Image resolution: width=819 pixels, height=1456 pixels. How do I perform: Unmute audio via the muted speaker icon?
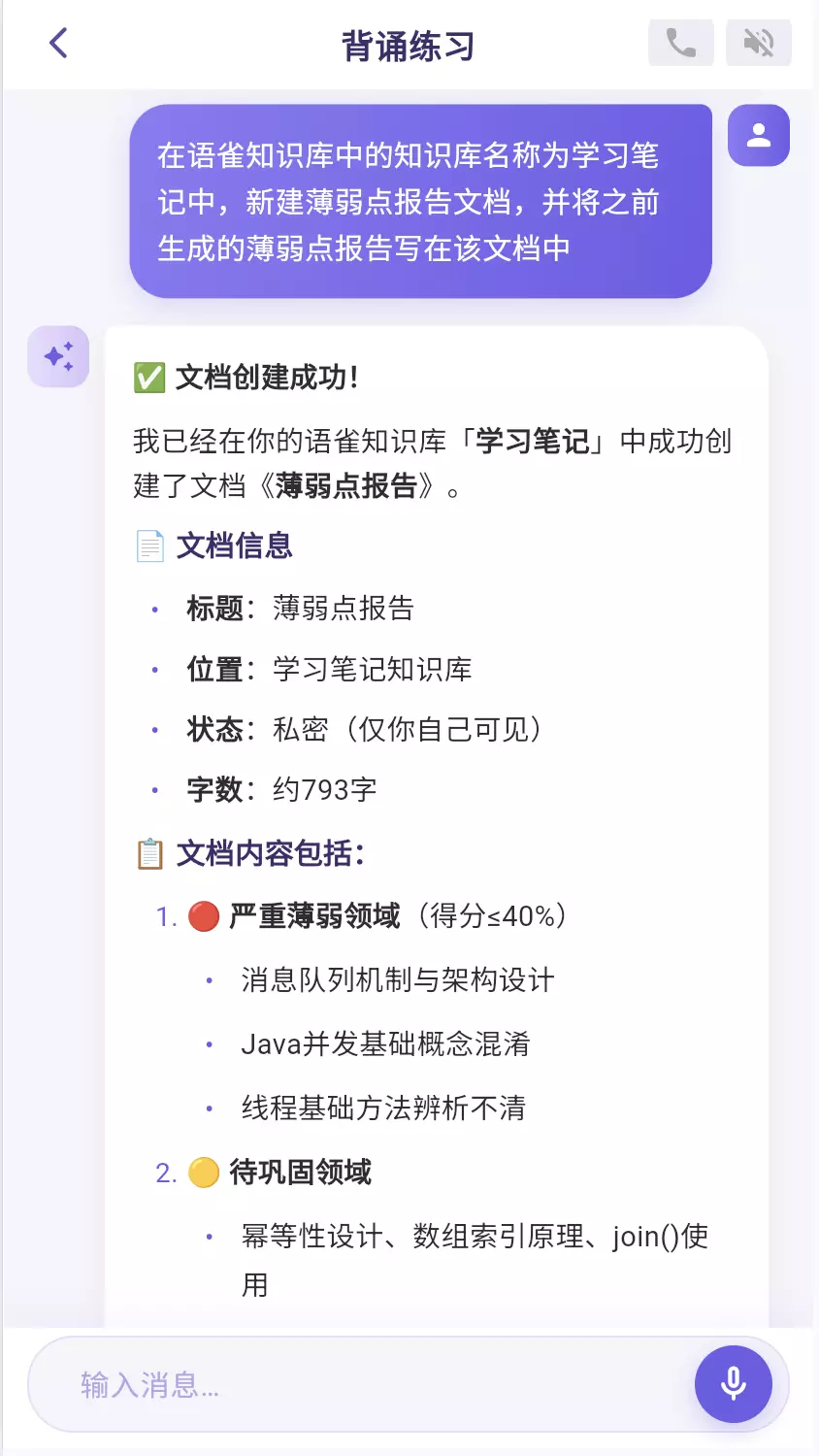[758, 43]
